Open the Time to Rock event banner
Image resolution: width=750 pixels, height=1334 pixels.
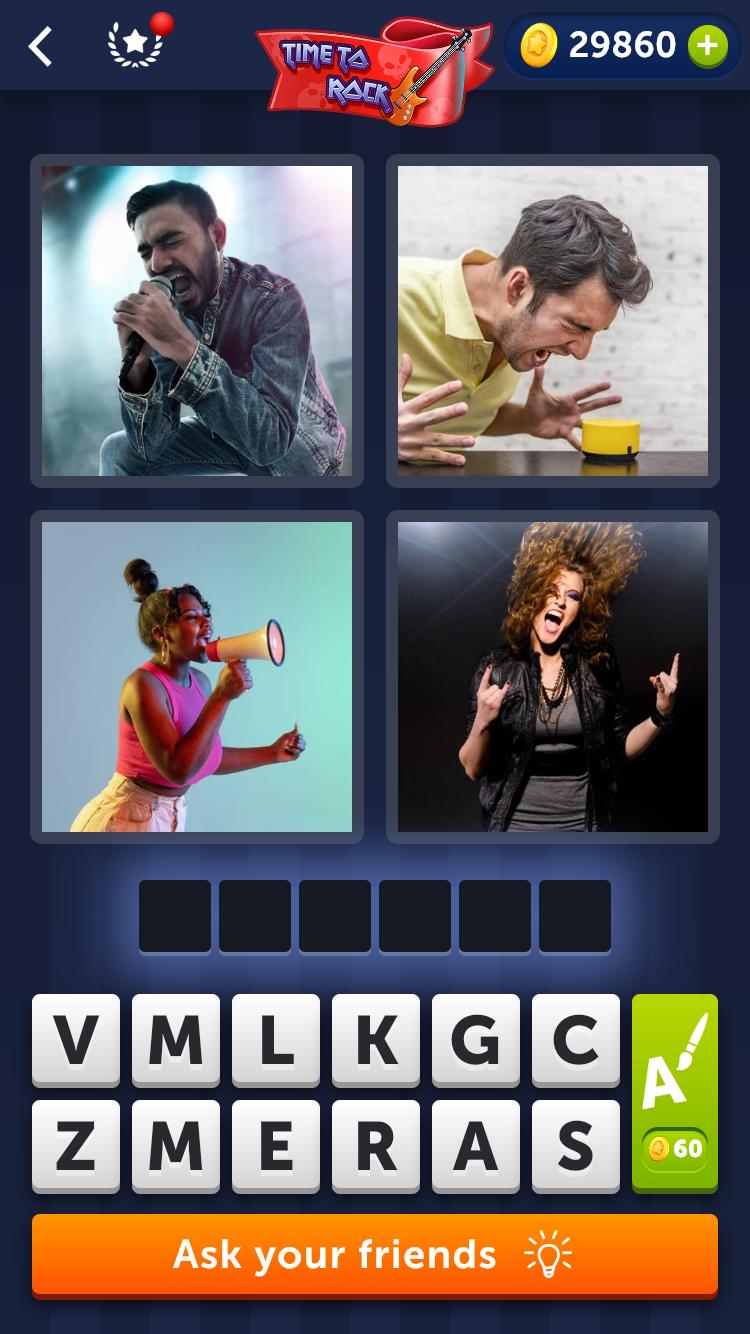374,68
